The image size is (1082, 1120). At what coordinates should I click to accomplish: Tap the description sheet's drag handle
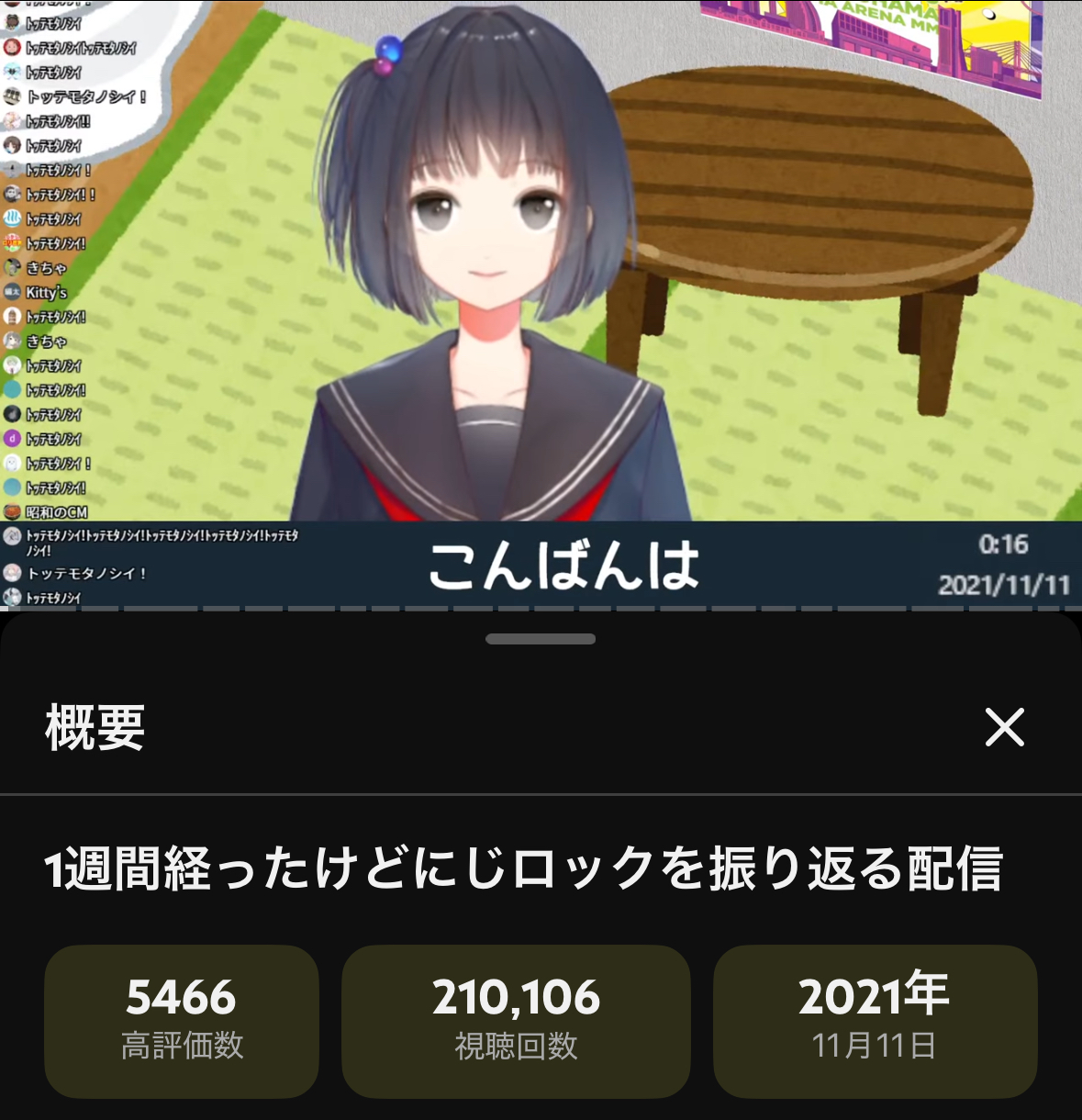[541, 639]
